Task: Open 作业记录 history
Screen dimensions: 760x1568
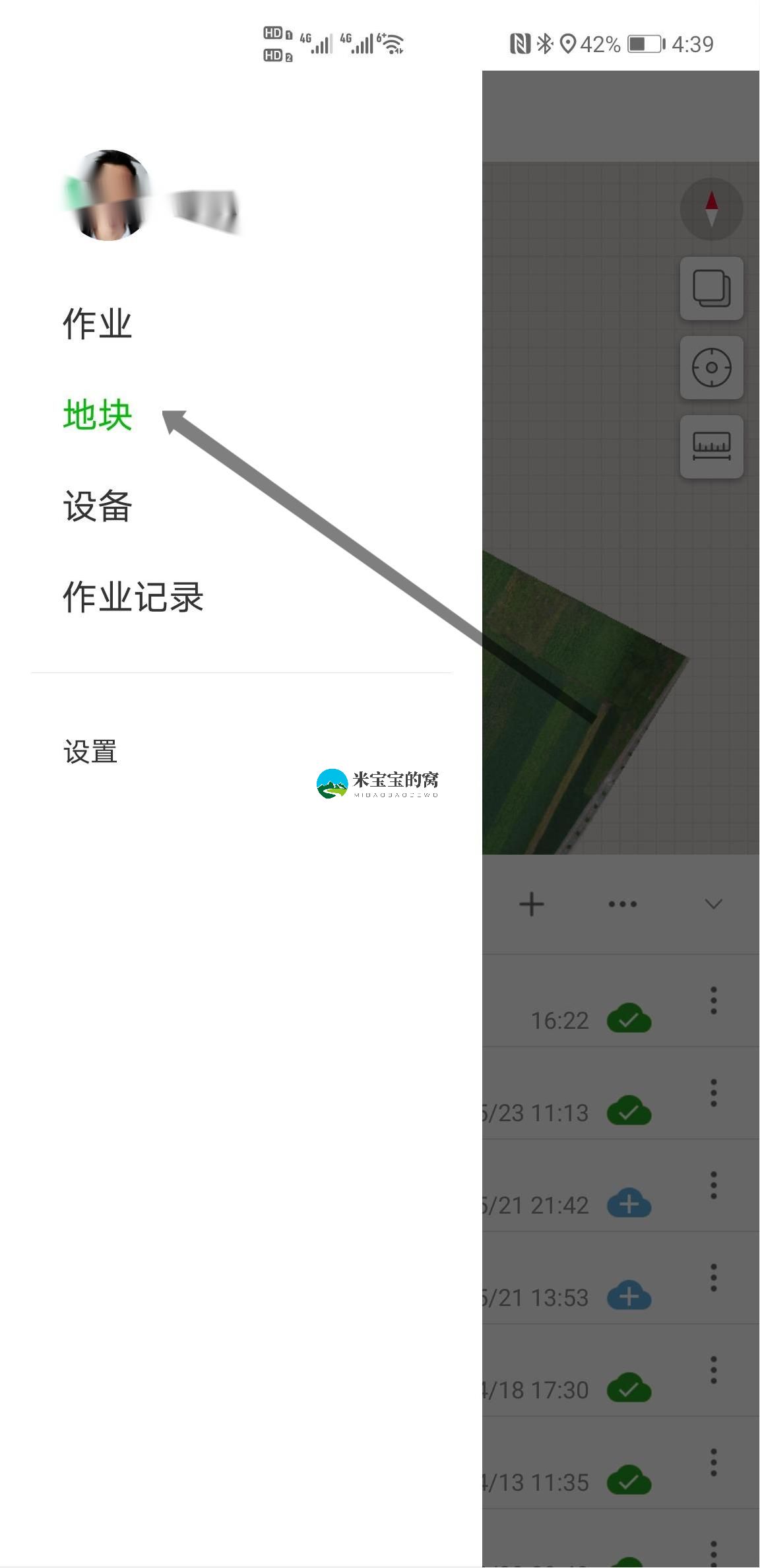Action: click(x=133, y=597)
